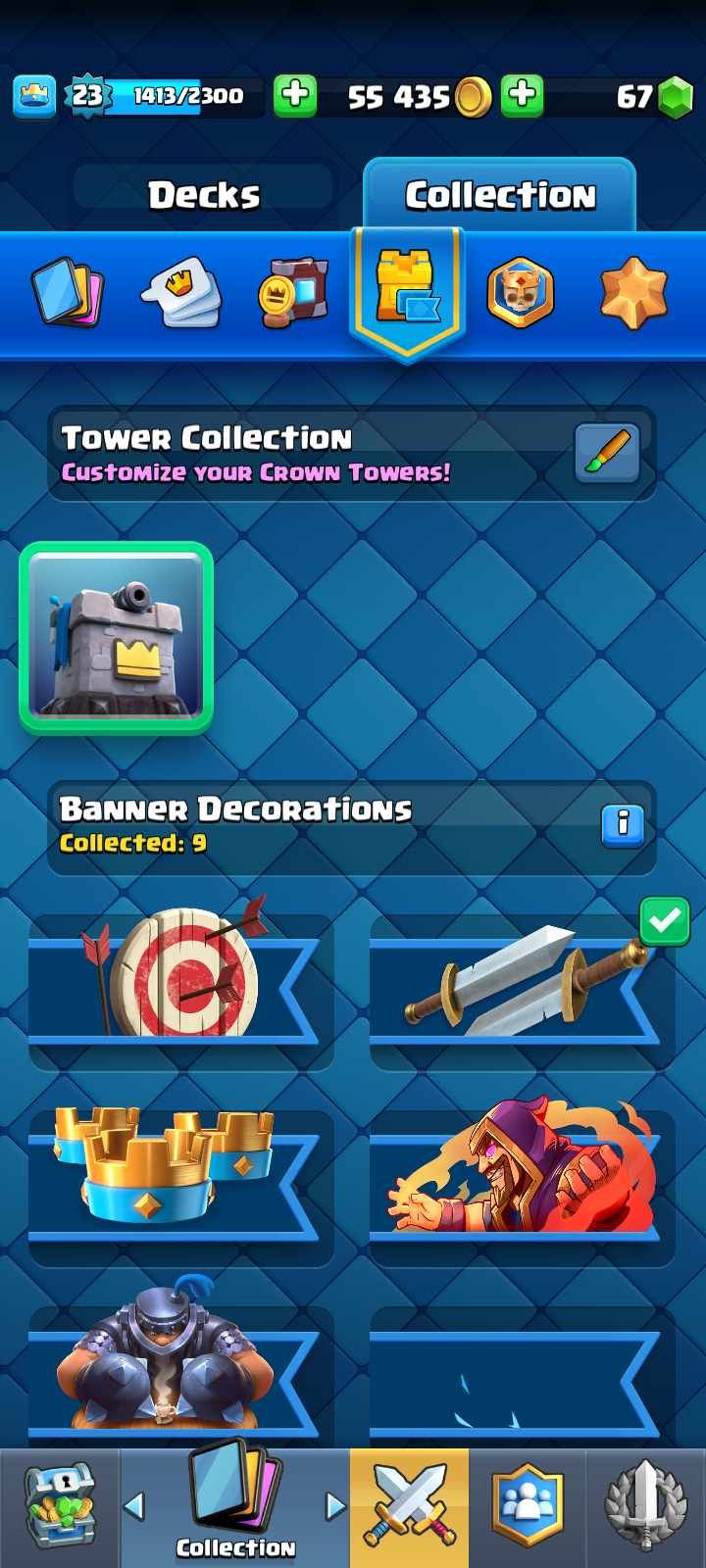Open the clan social tab
706x1568 pixels.
[x=528, y=1507]
